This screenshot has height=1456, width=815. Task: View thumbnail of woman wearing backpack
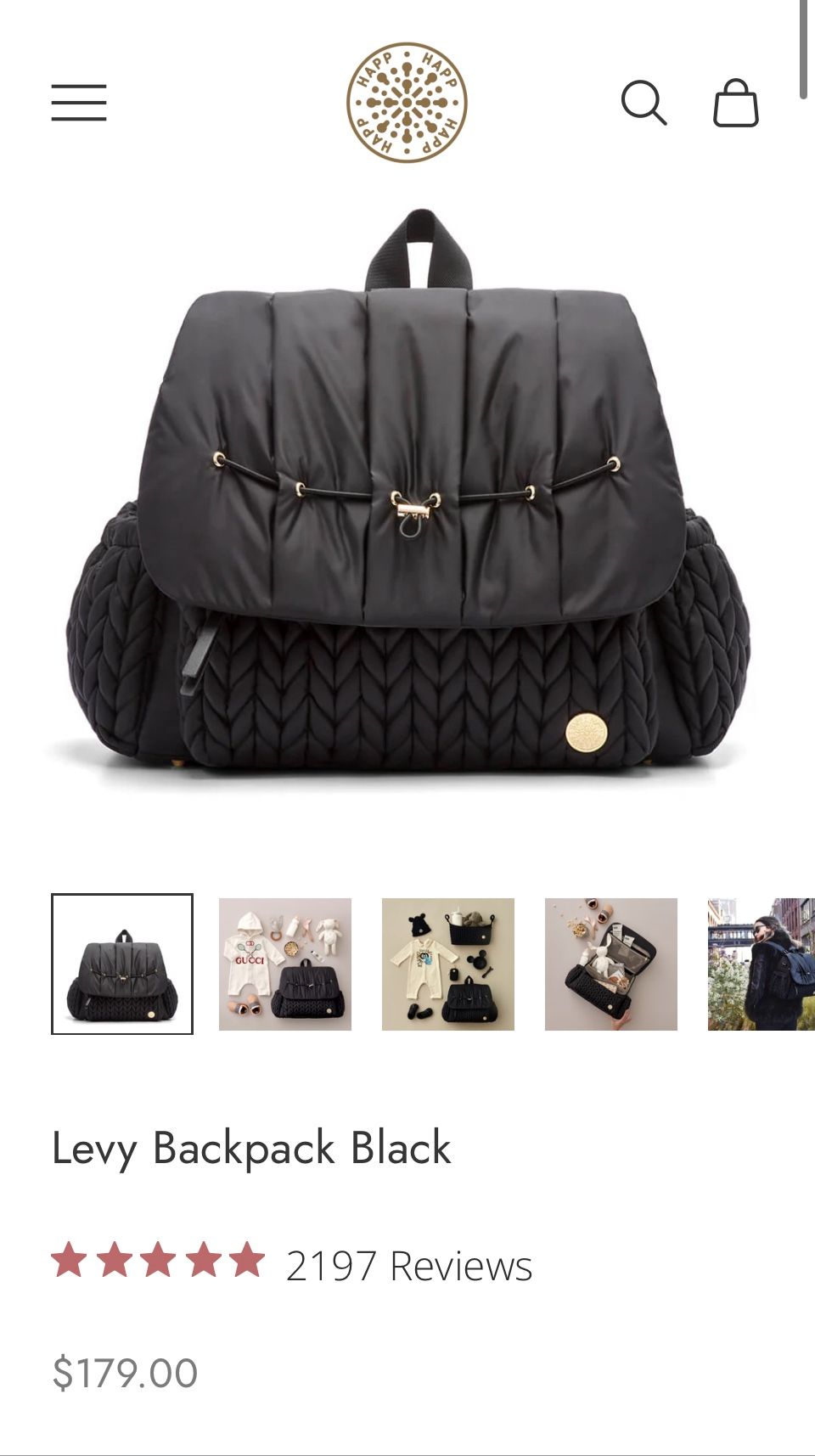coord(762,964)
